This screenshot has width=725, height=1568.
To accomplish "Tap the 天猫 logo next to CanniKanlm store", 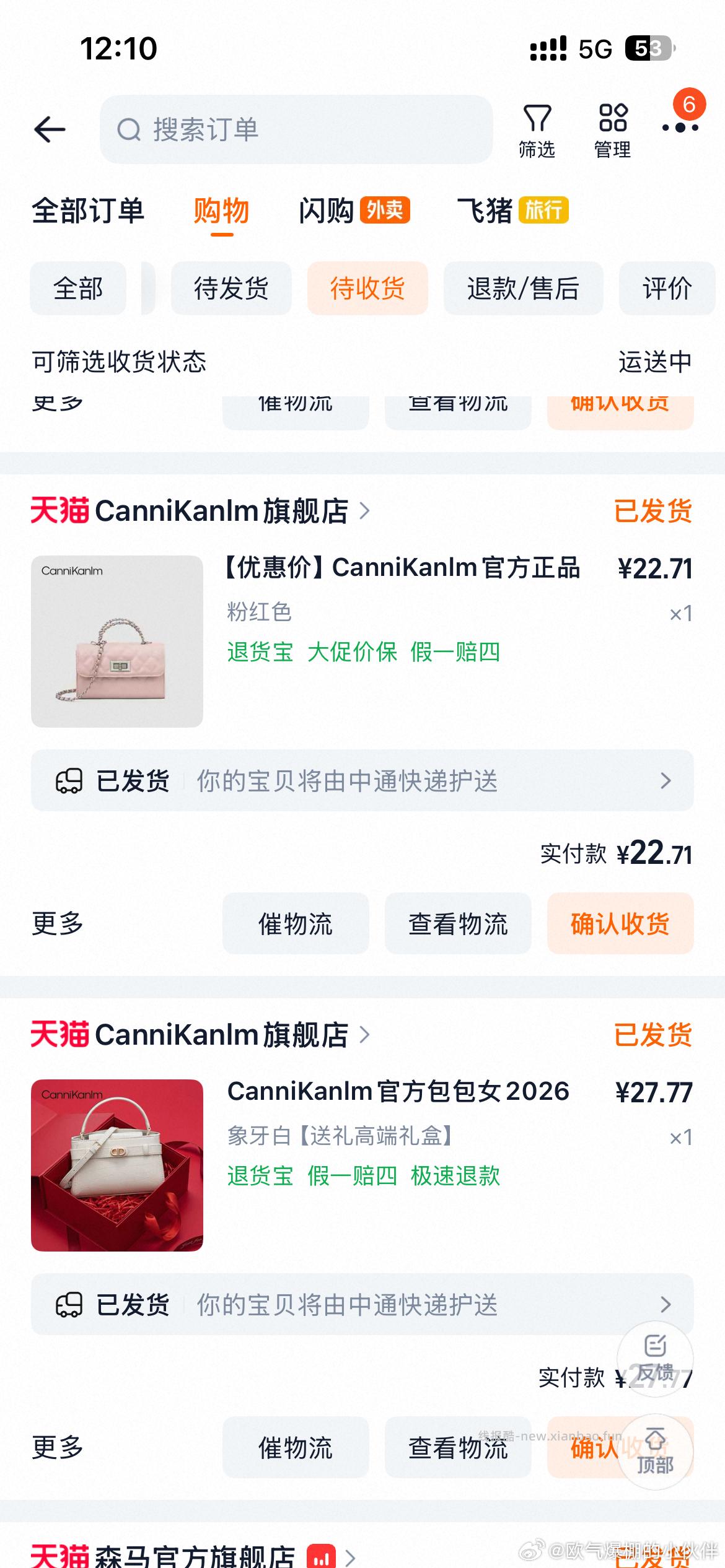I will click(x=60, y=511).
